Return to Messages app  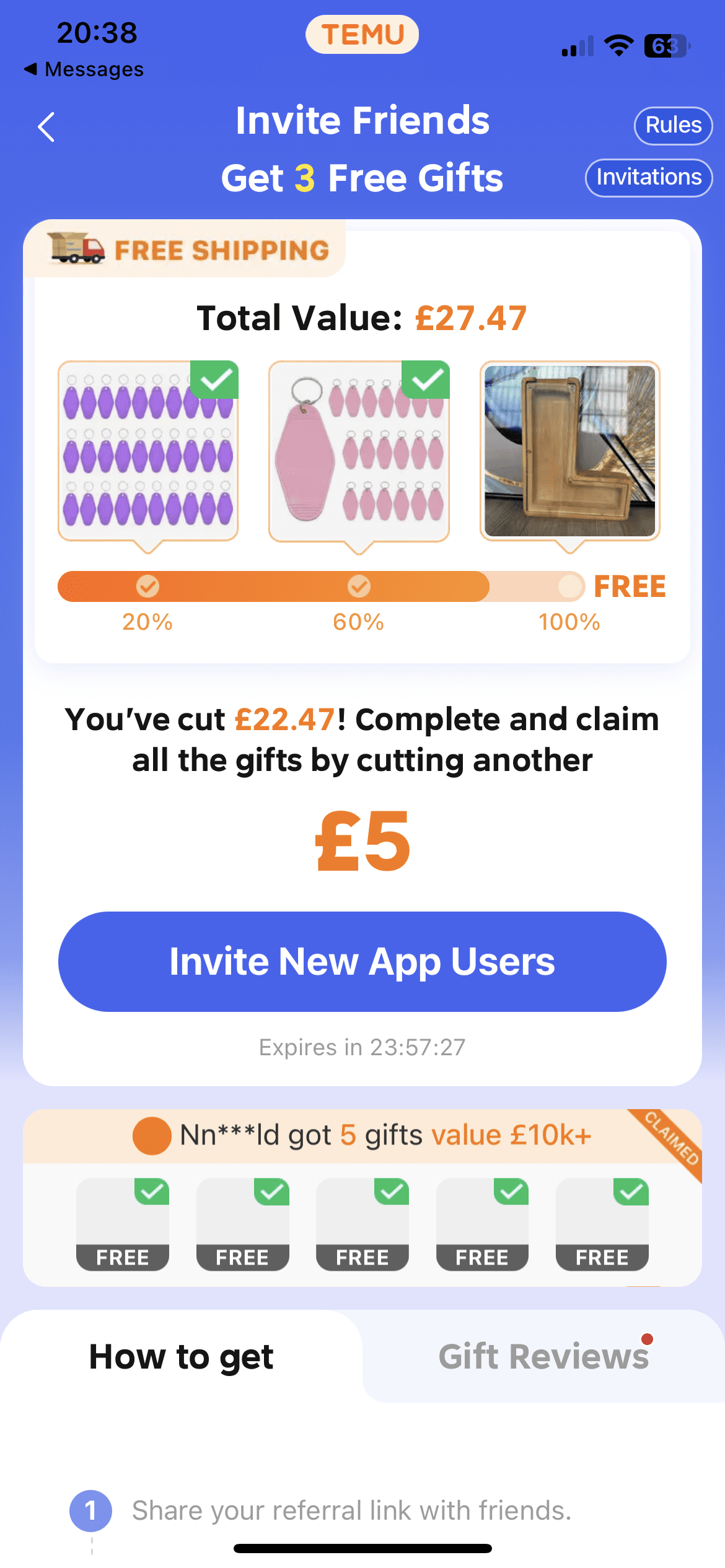pos(84,69)
